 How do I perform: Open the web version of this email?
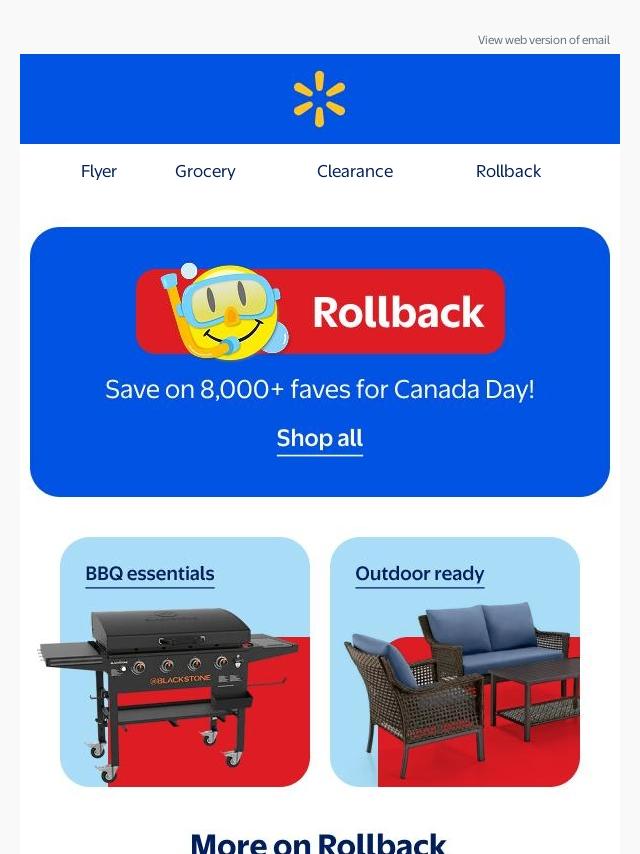(x=543, y=40)
